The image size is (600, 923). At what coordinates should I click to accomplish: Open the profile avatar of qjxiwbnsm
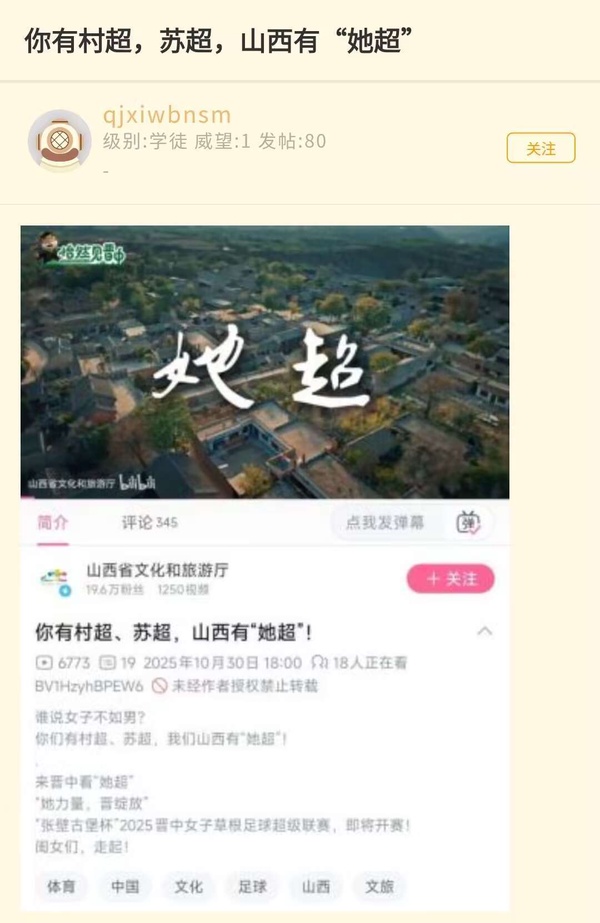(60, 141)
